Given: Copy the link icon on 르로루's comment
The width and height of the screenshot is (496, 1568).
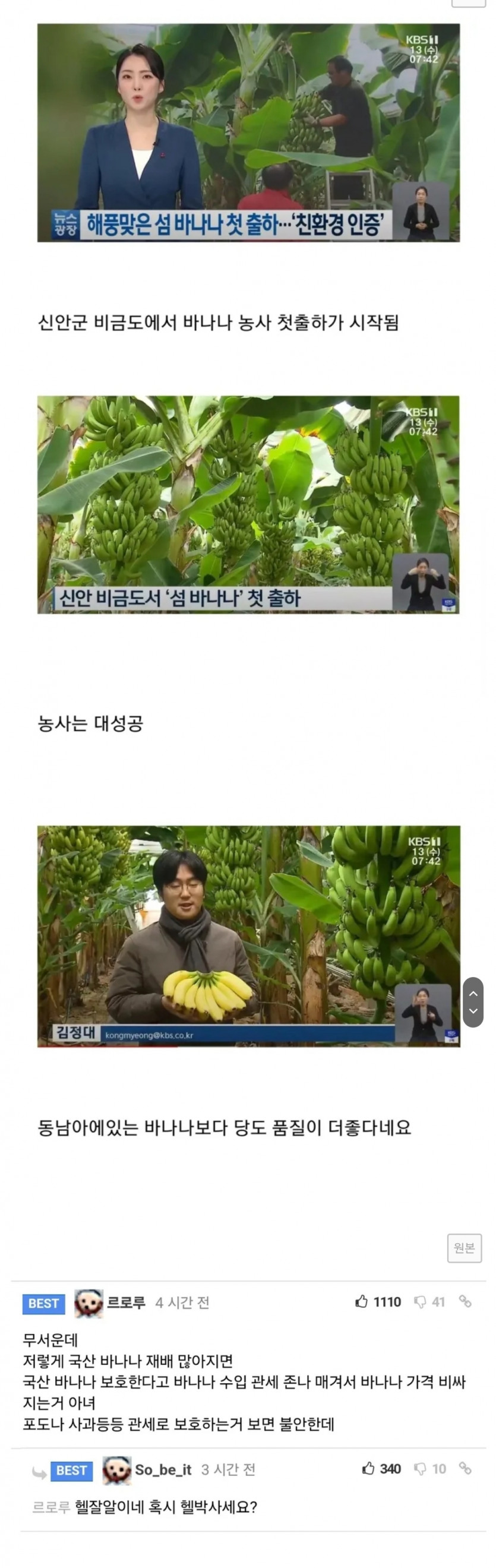Looking at the screenshot, I should click(465, 1301).
